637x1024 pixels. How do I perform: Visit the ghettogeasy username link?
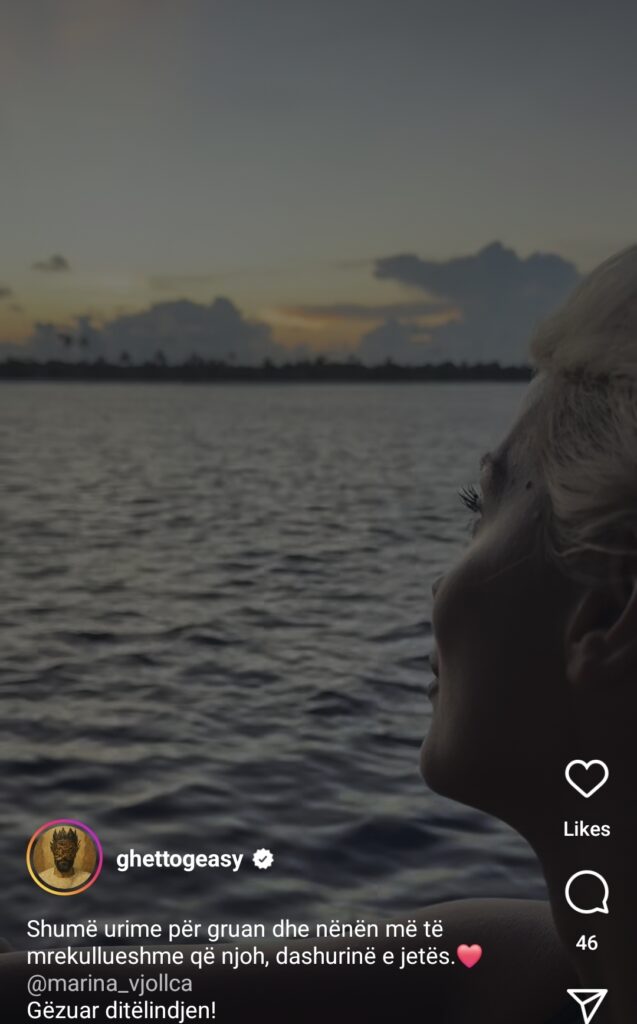(x=180, y=859)
